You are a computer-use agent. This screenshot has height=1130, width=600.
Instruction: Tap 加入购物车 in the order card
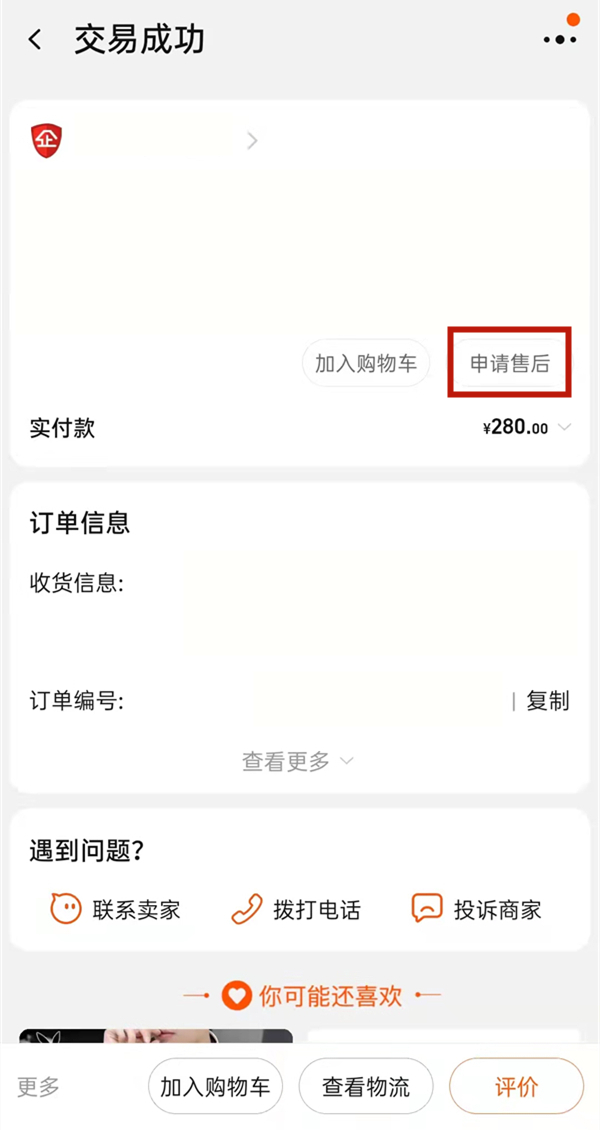(x=366, y=364)
